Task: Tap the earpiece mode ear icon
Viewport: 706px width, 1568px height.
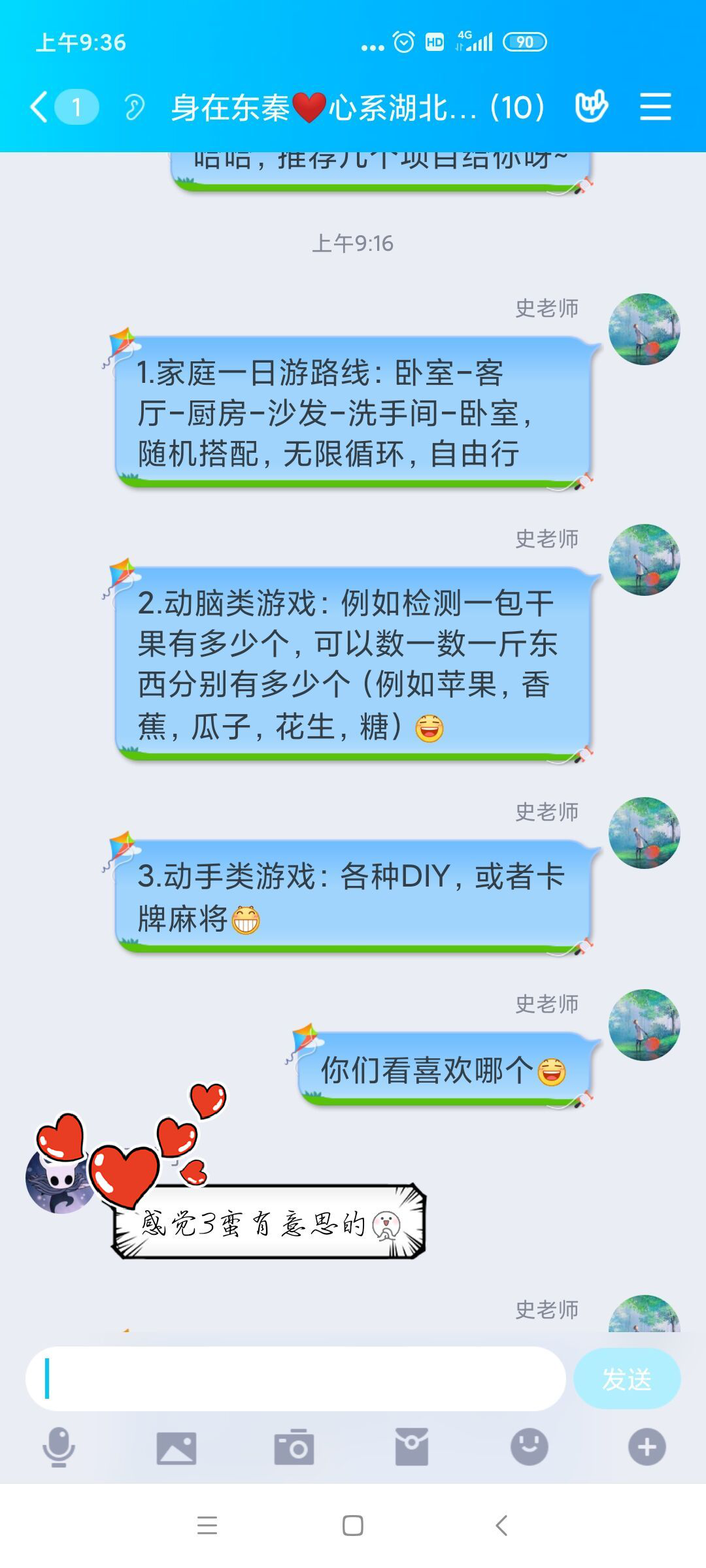Action: (x=134, y=107)
